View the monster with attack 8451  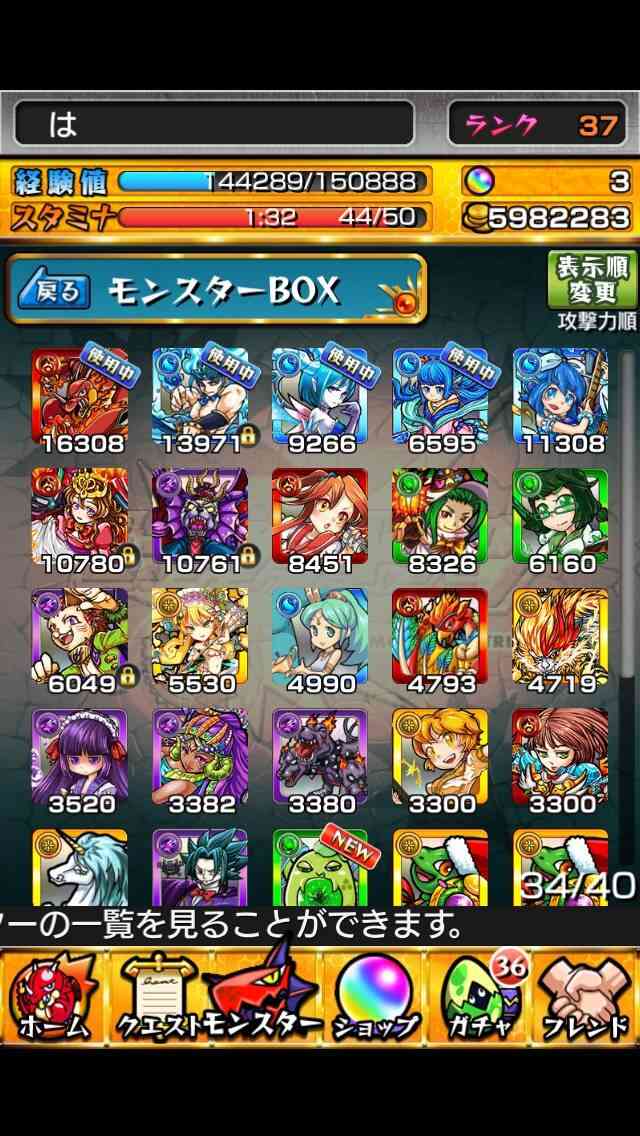(320, 517)
